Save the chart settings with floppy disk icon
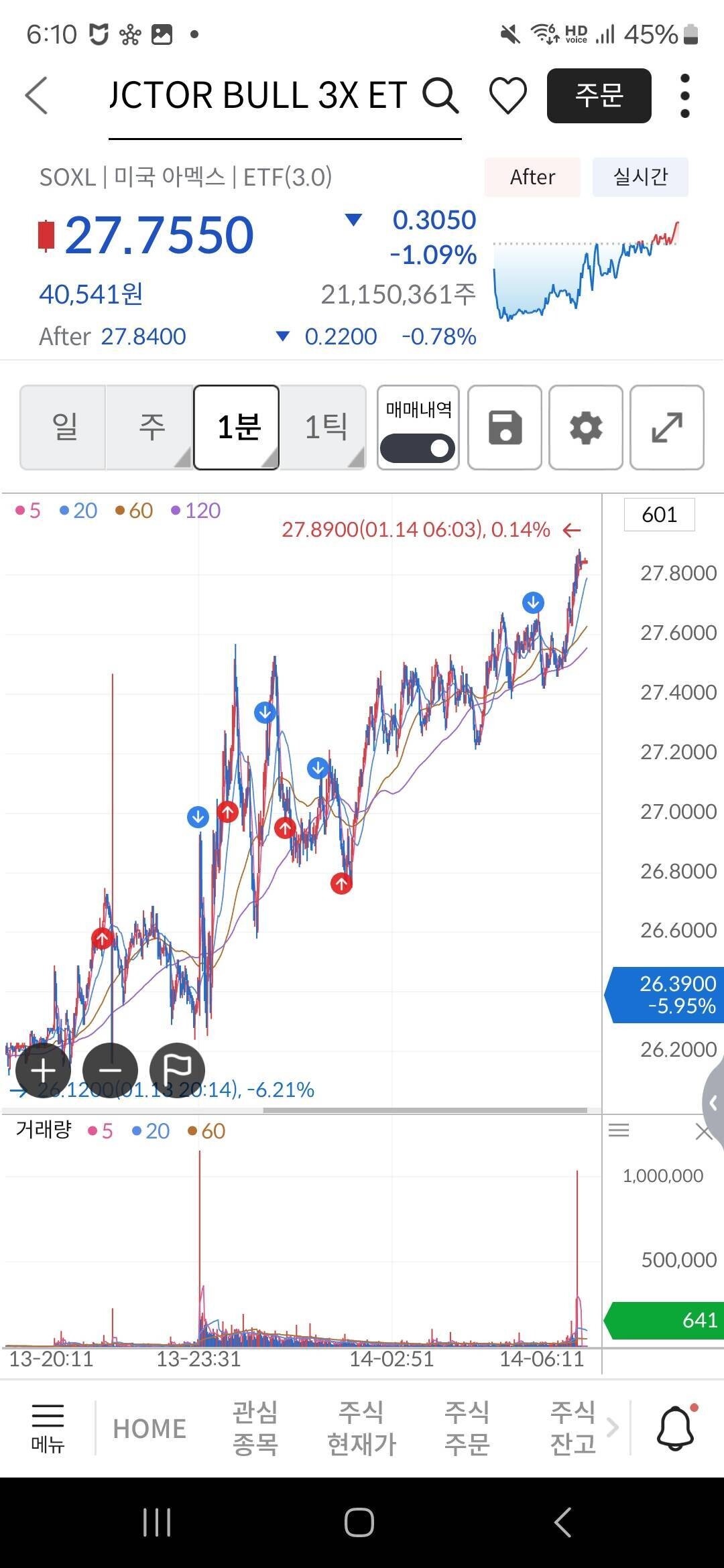Viewport: 724px width, 1568px height. pyautogui.click(x=504, y=428)
